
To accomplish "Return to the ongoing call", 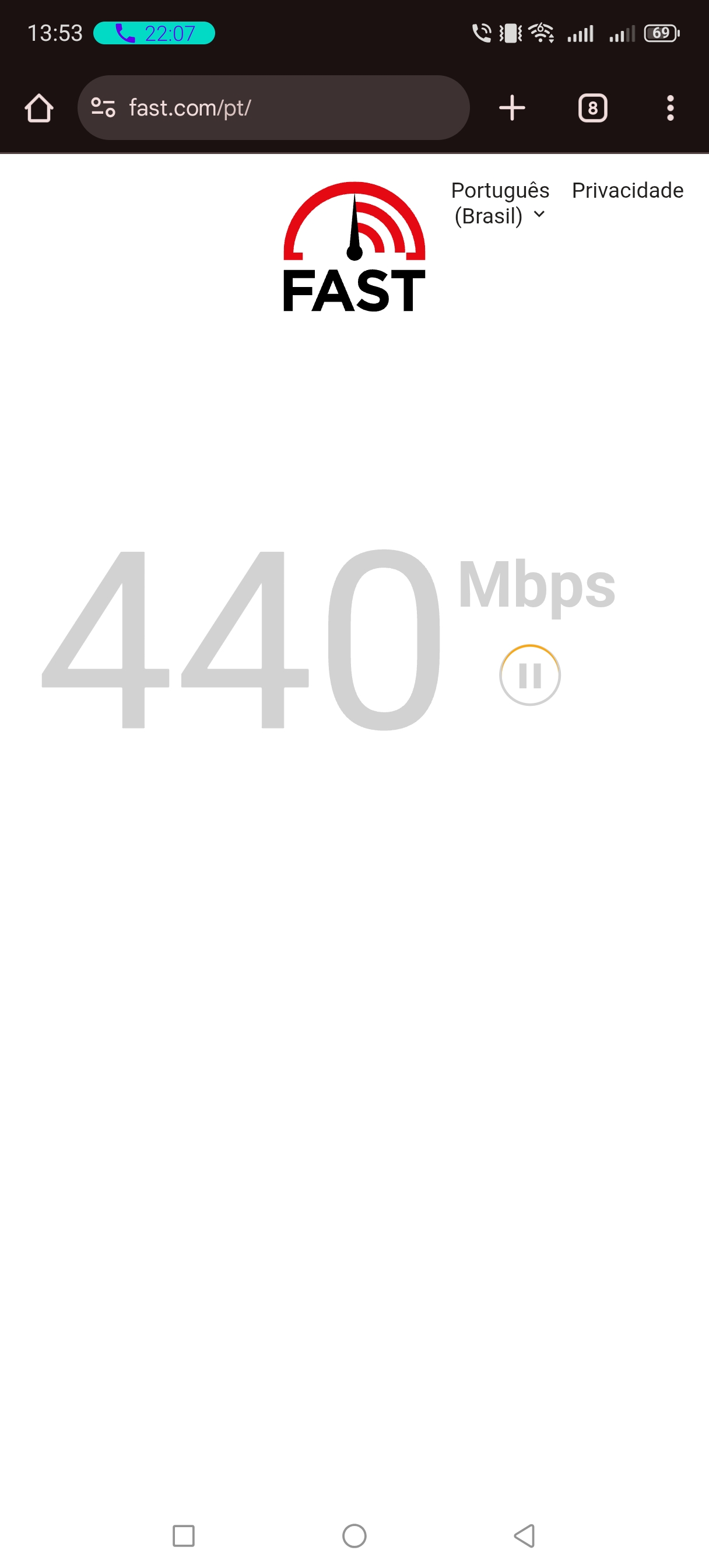I will click(154, 33).
